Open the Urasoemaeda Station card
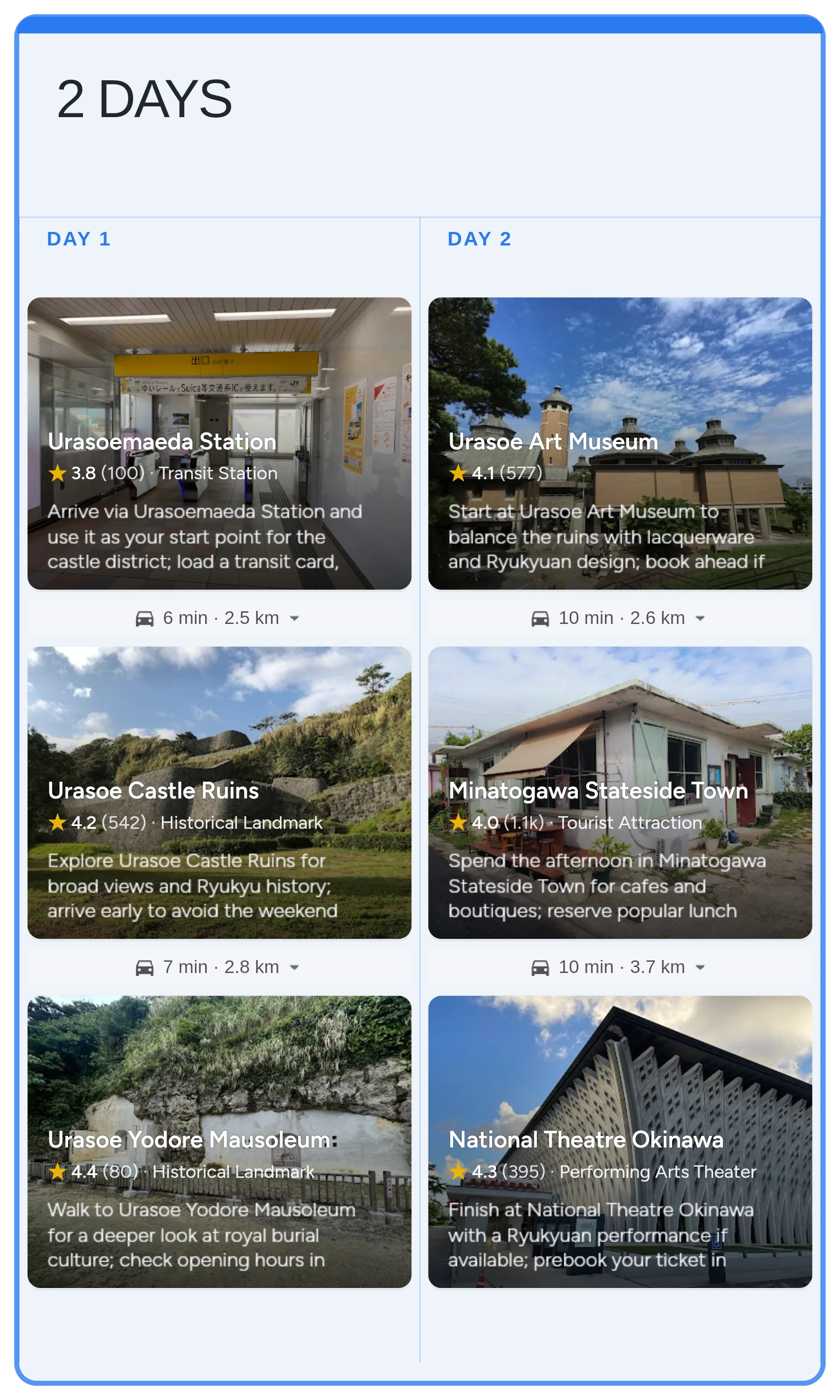This screenshot has height=1400, width=840. coord(219,443)
